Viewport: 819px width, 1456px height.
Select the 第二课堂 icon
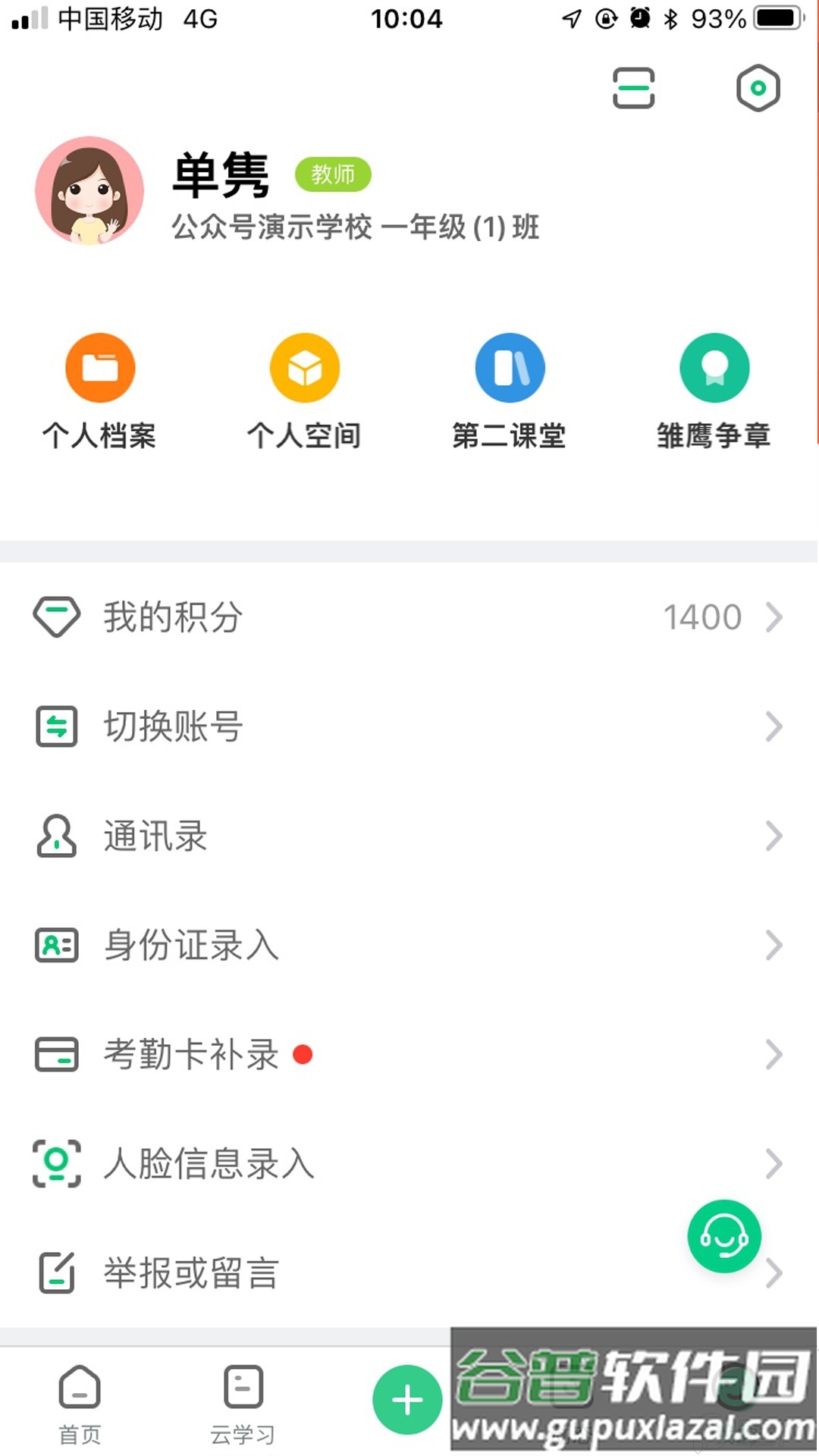(x=510, y=366)
